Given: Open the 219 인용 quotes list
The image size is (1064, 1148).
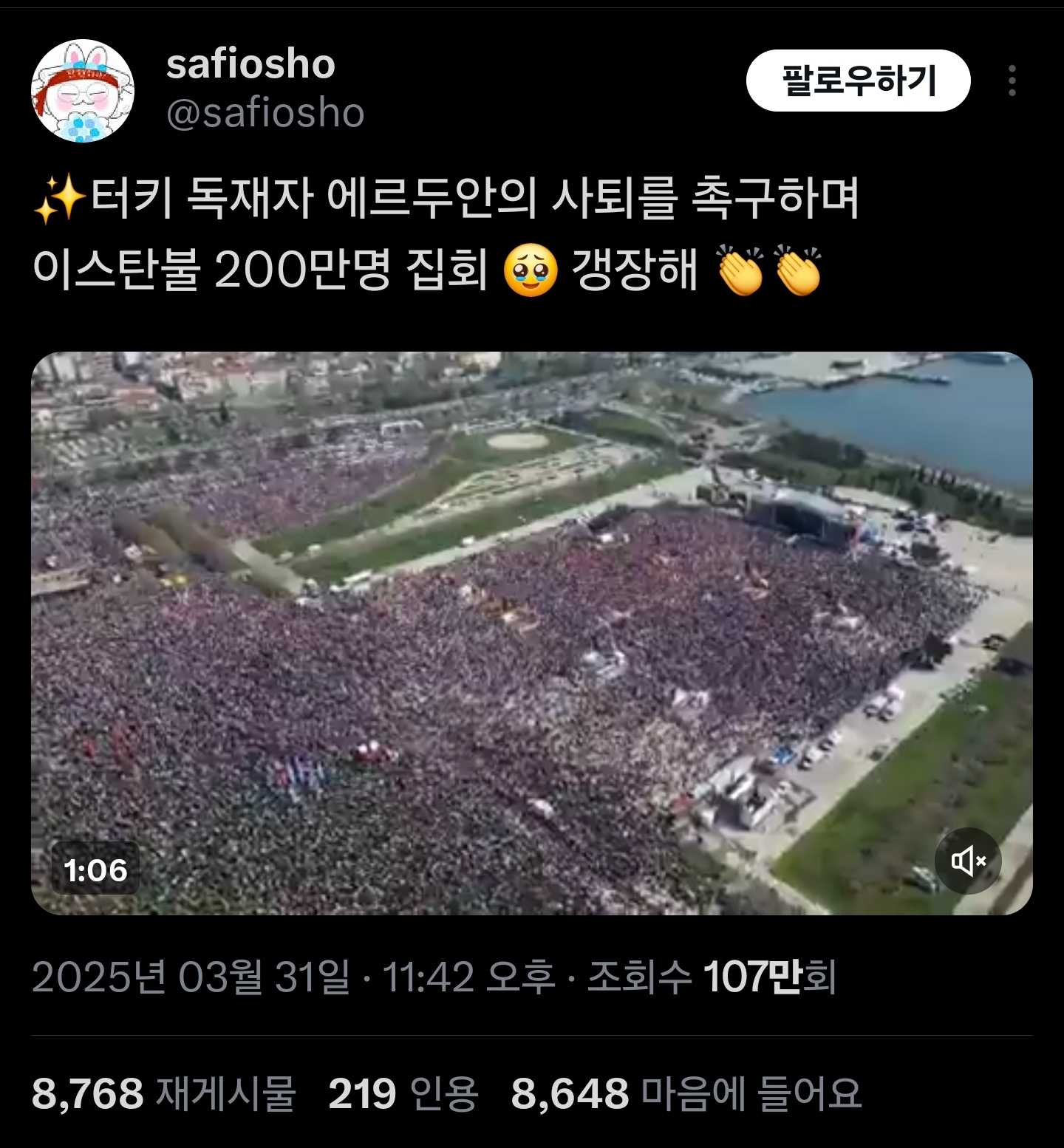Looking at the screenshot, I should click(403, 1093).
